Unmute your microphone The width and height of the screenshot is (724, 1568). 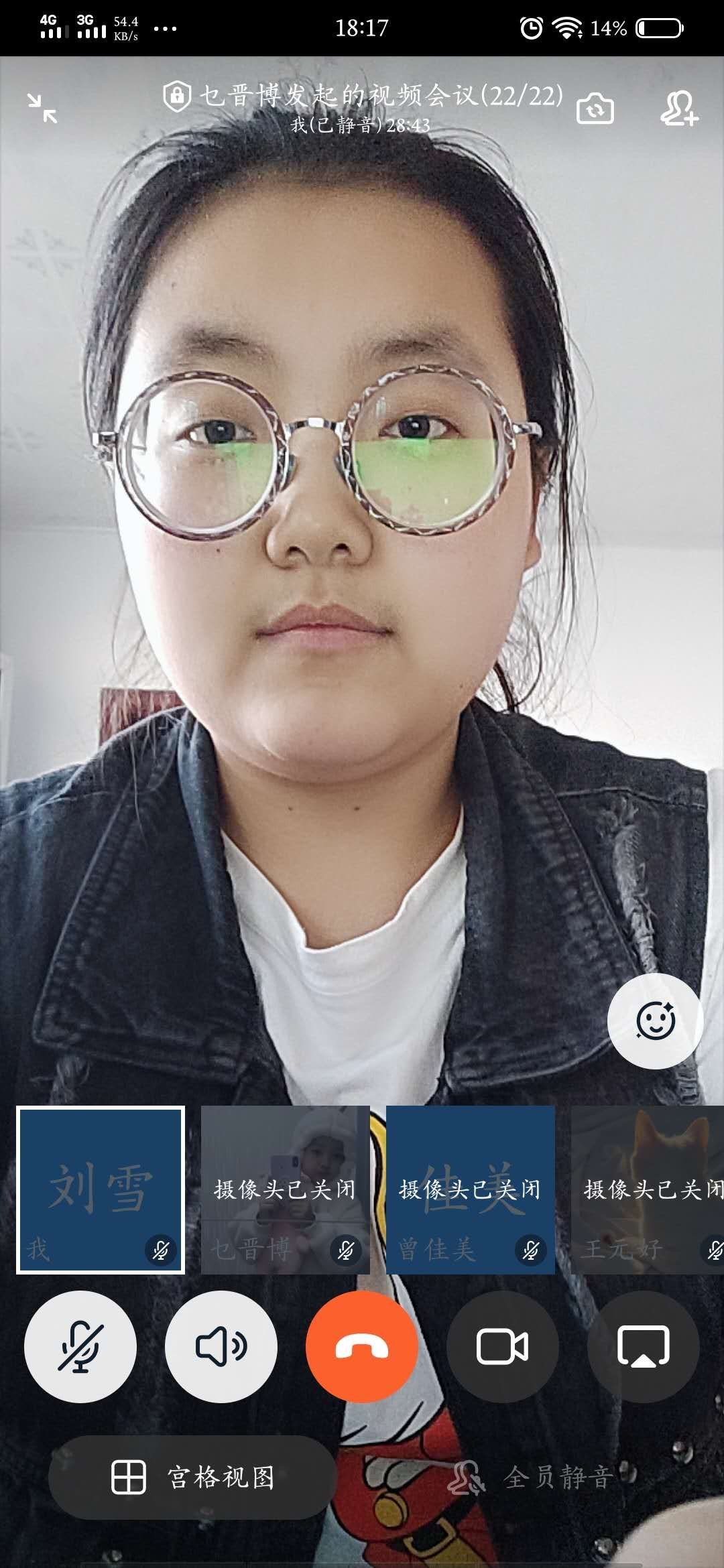(80, 1346)
